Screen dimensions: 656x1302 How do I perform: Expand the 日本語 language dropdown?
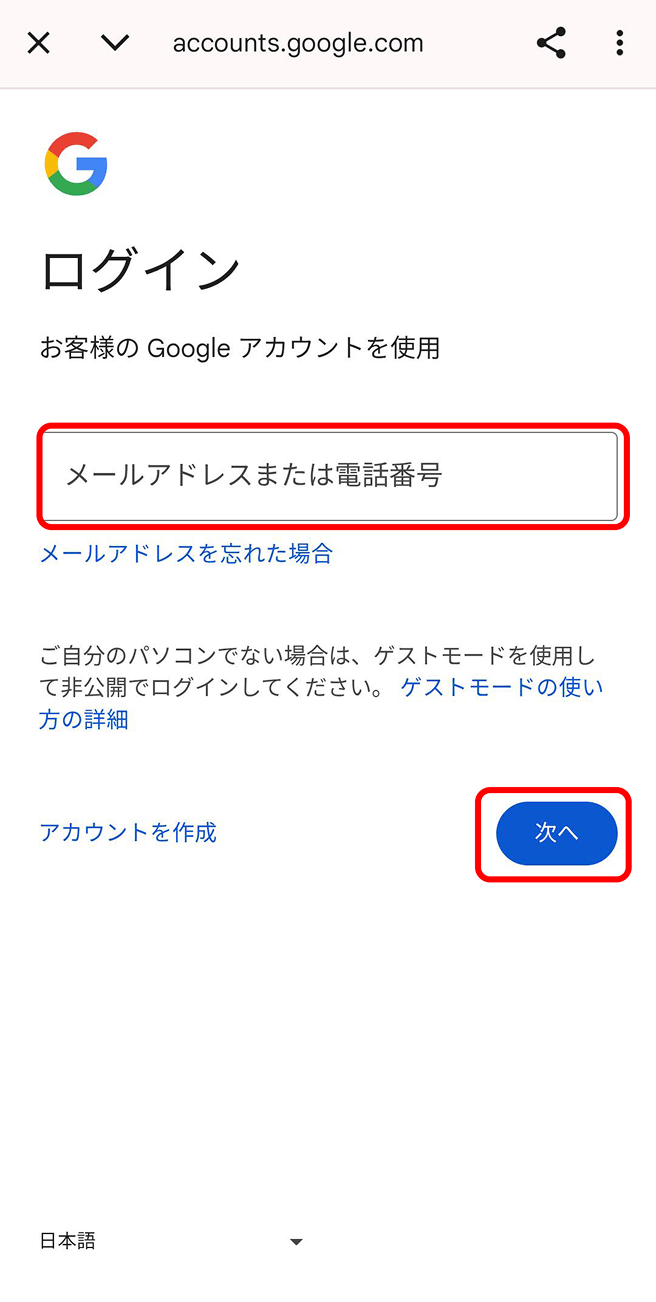coord(171,1242)
